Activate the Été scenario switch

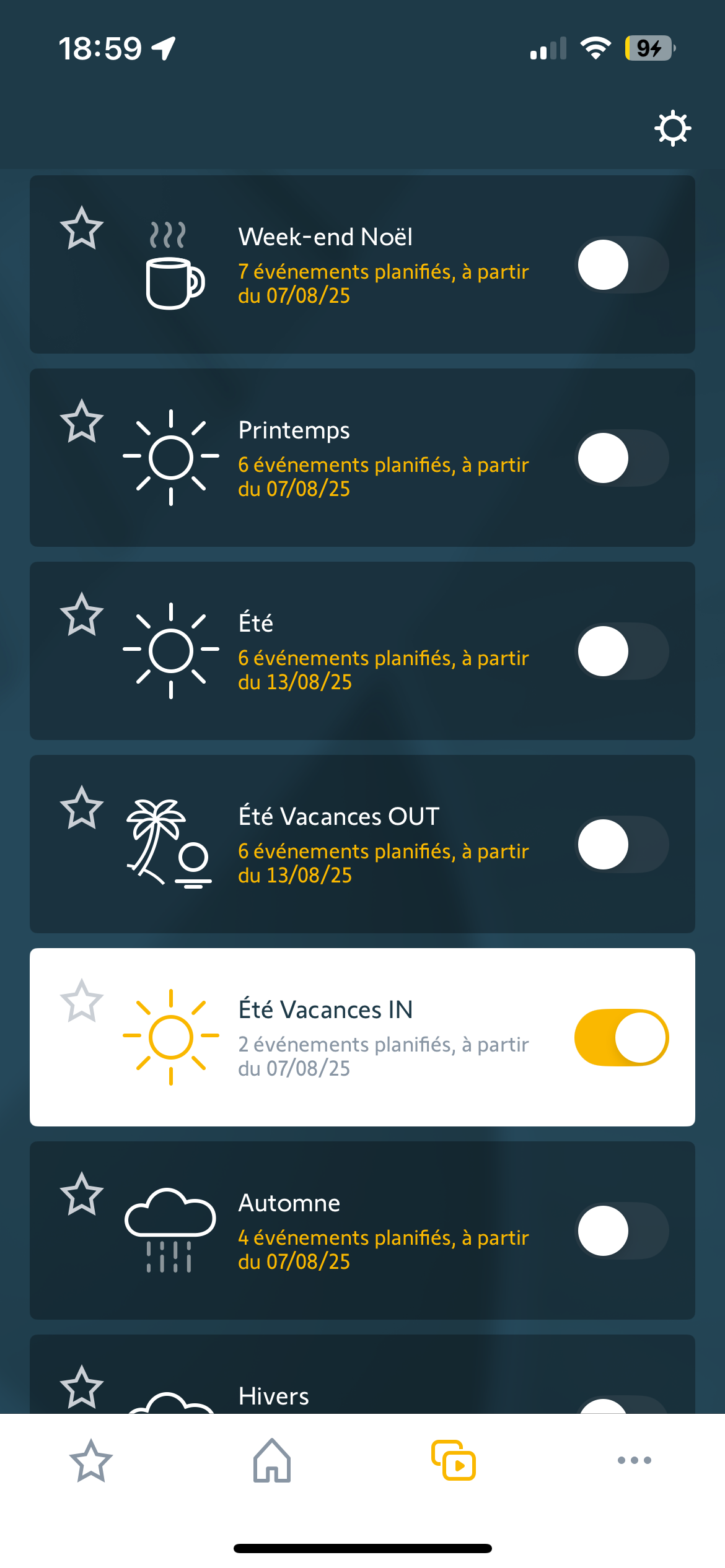pos(622,651)
